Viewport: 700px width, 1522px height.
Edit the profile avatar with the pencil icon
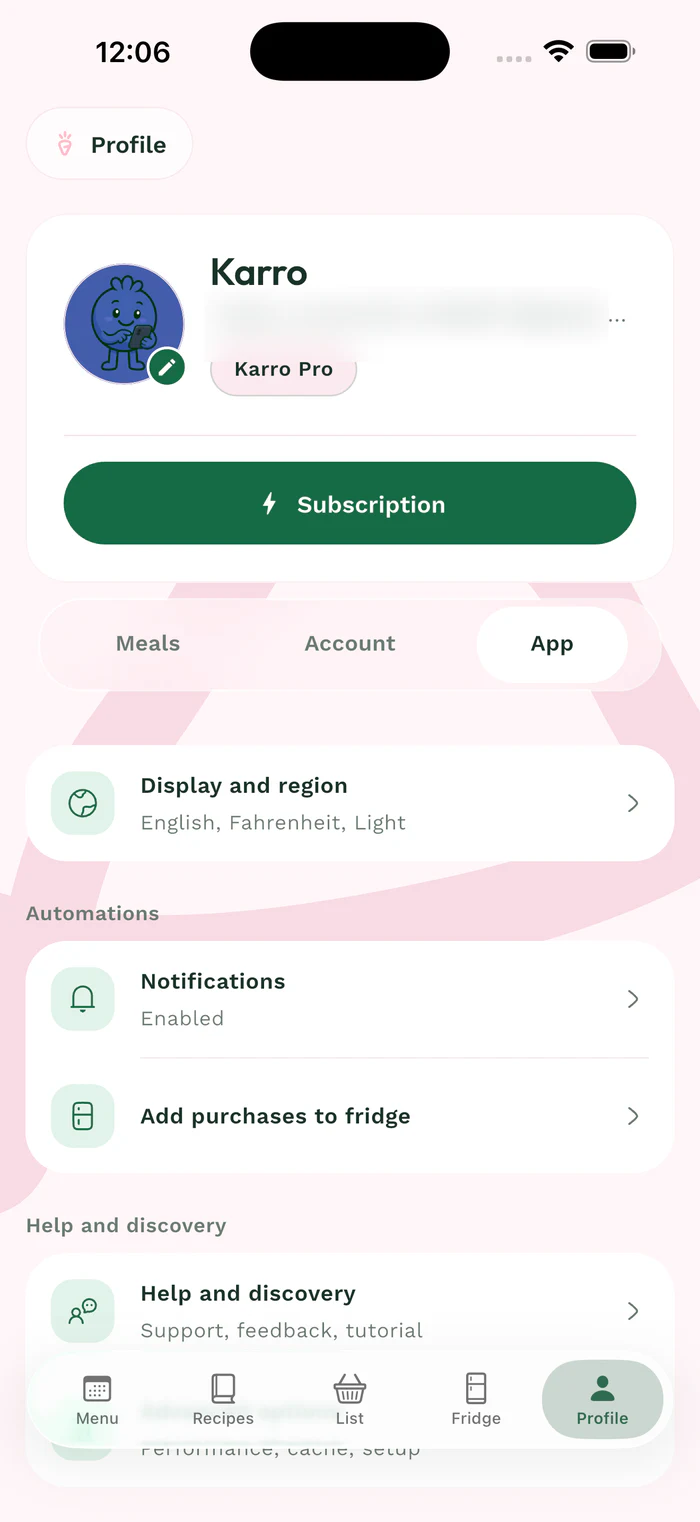167,367
